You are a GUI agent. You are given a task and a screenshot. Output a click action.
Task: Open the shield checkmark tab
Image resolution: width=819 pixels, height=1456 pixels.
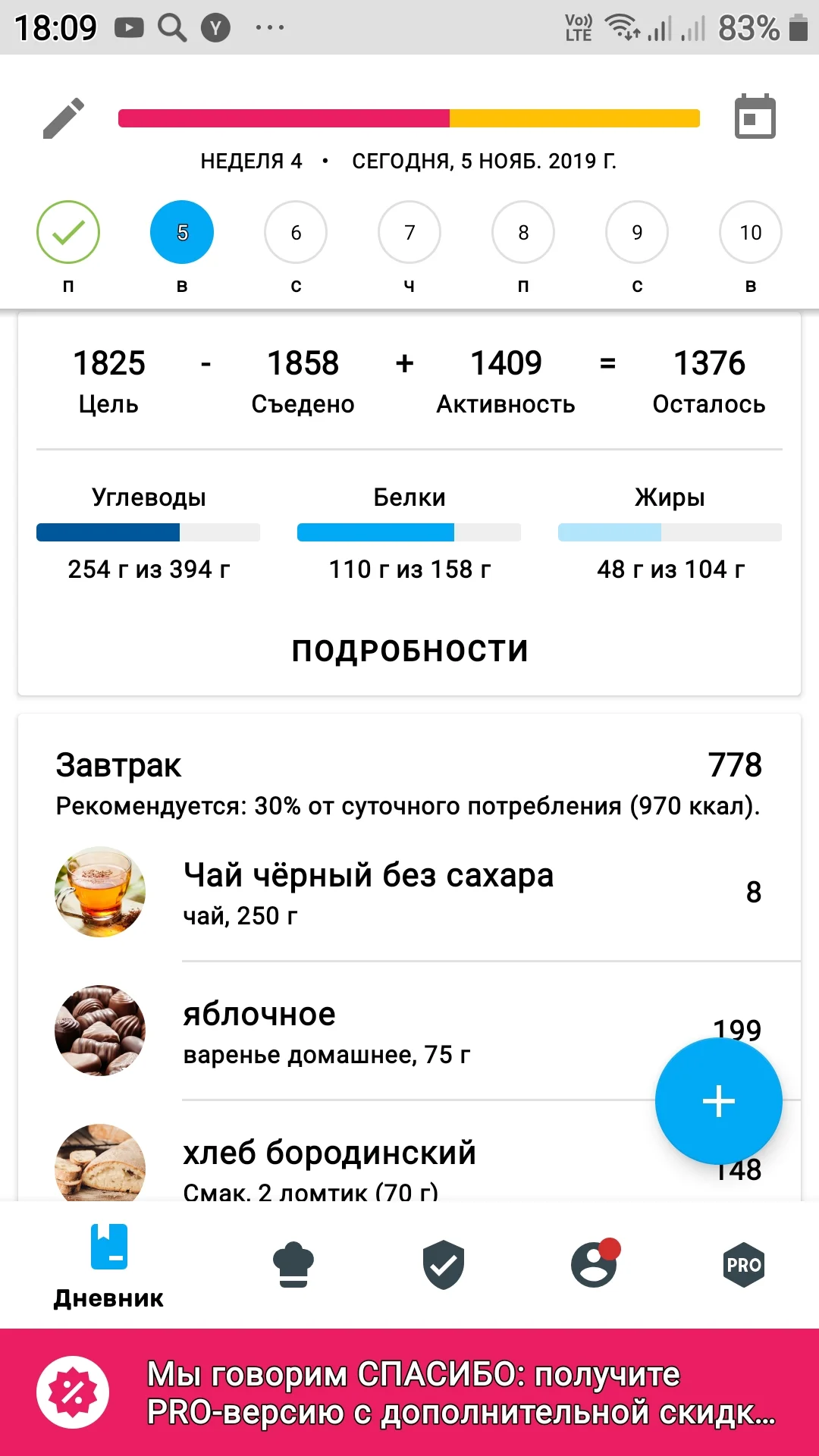[444, 1265]
